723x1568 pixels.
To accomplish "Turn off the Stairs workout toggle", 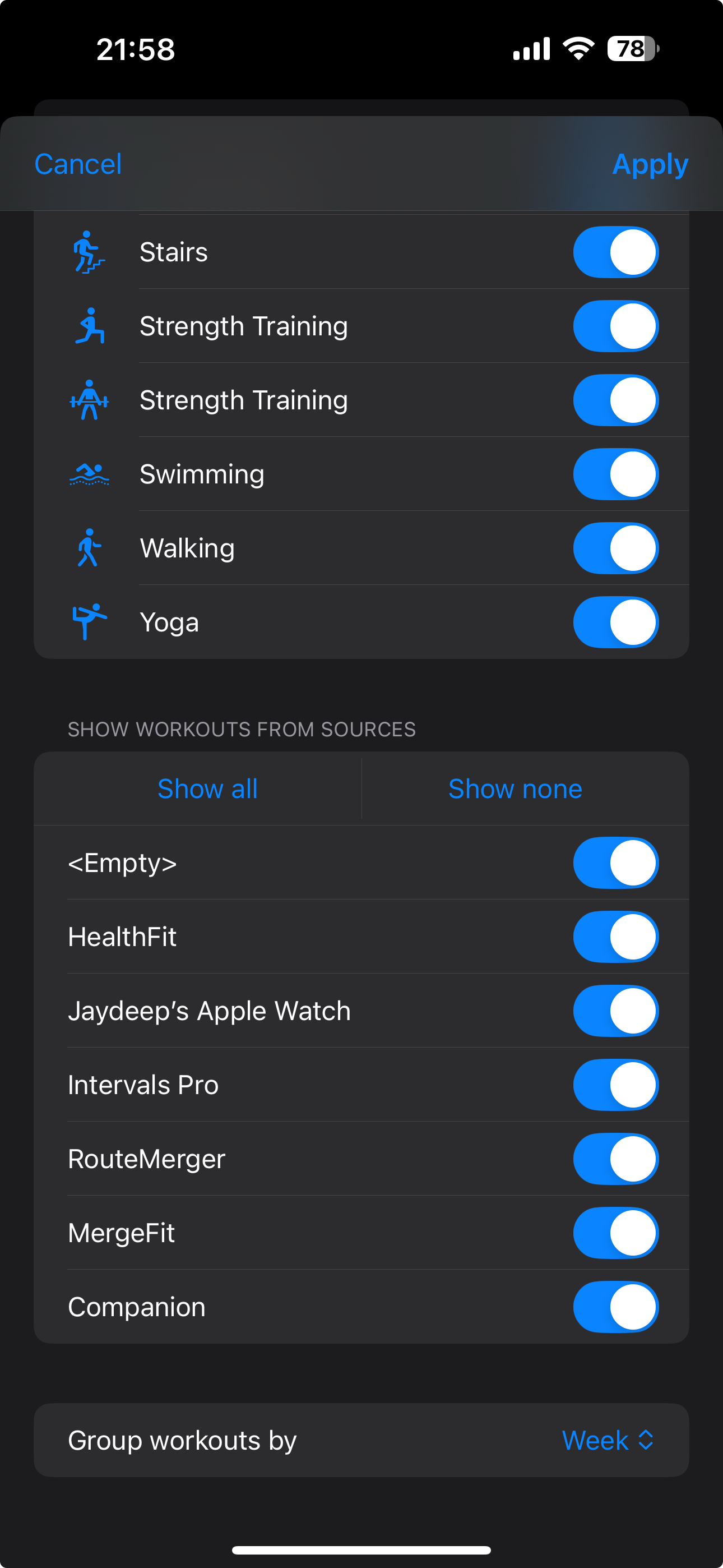I will (615, 252).
